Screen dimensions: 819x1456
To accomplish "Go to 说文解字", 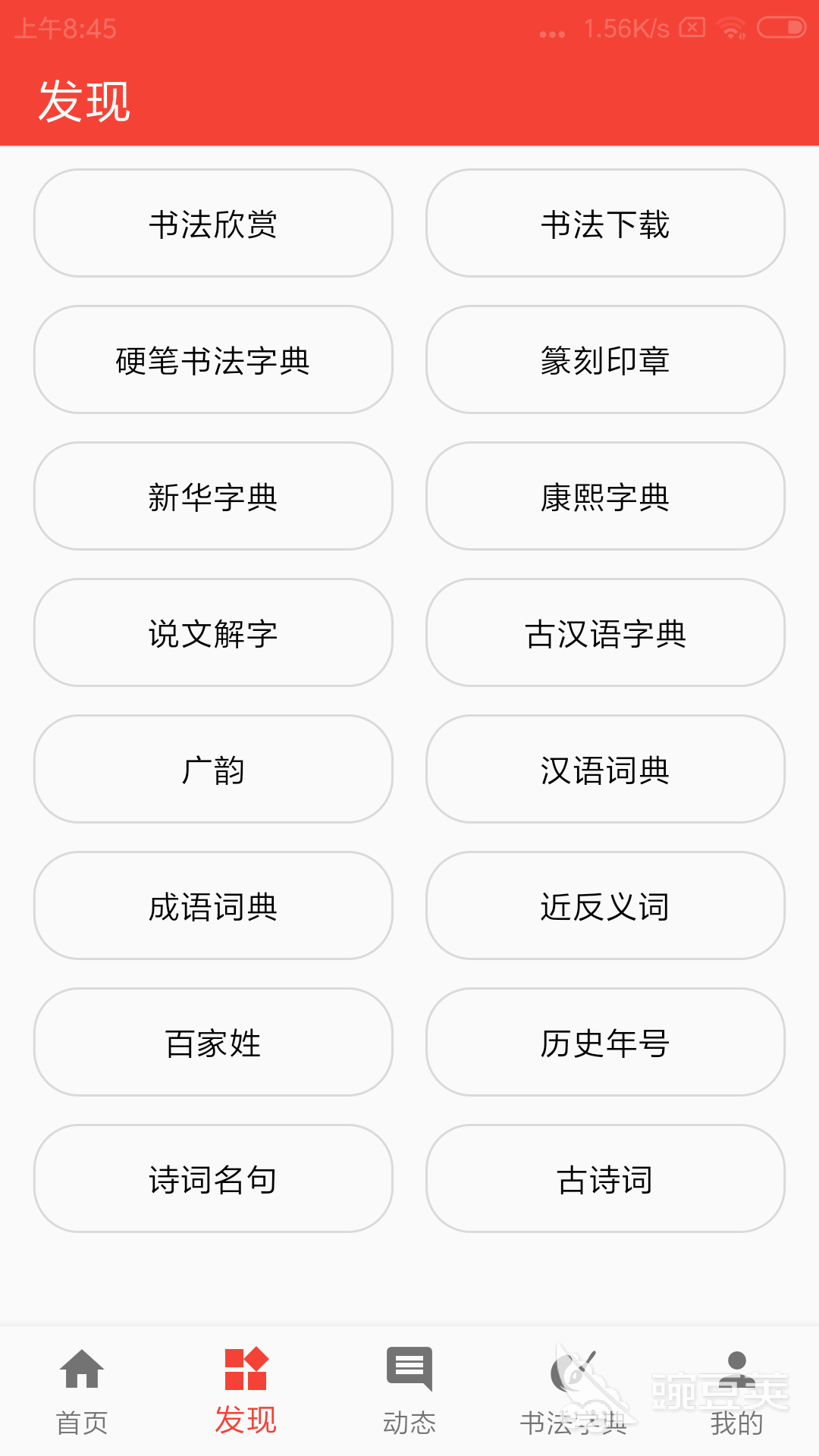I will 213,632.
